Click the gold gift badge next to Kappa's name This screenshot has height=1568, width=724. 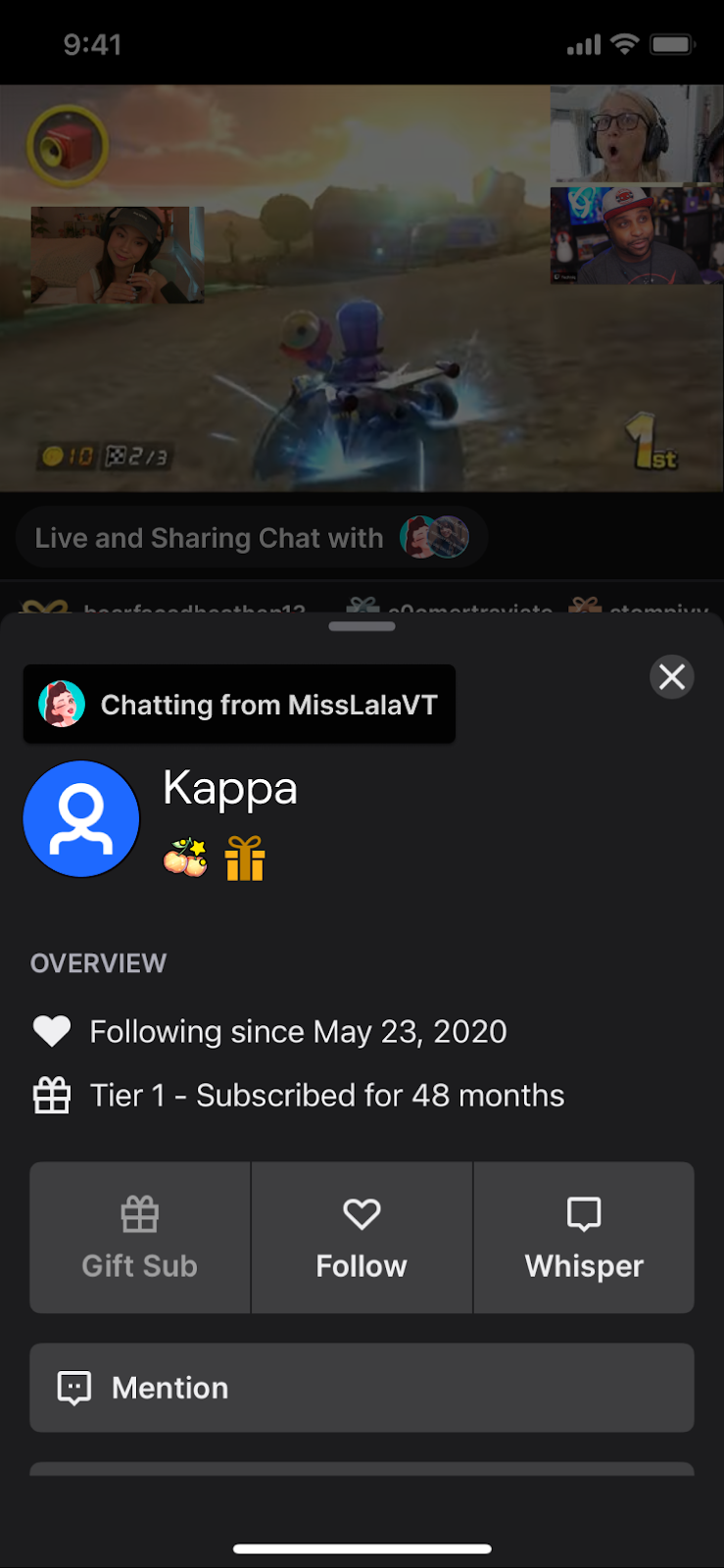point(245,857)
